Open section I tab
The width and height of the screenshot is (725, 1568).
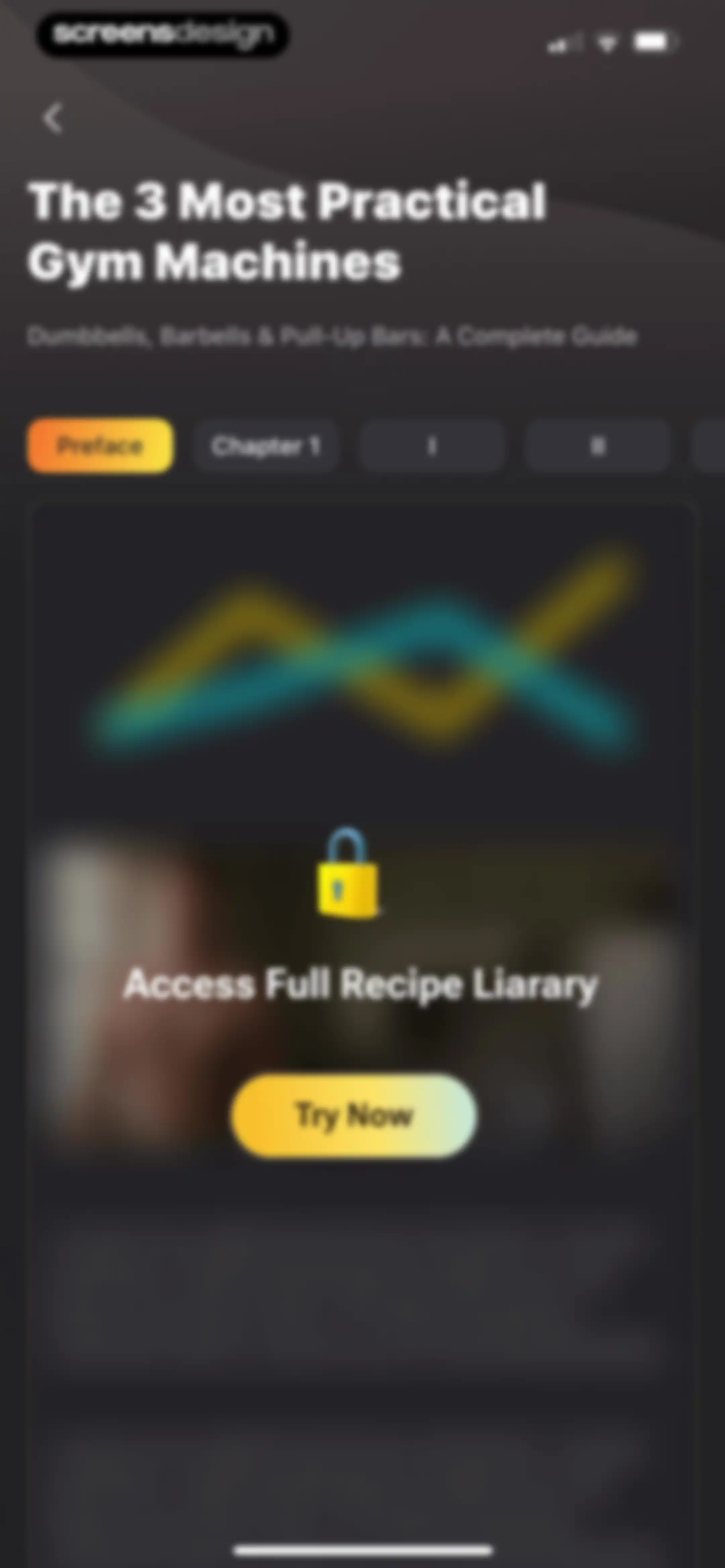[x=432, y=446]
